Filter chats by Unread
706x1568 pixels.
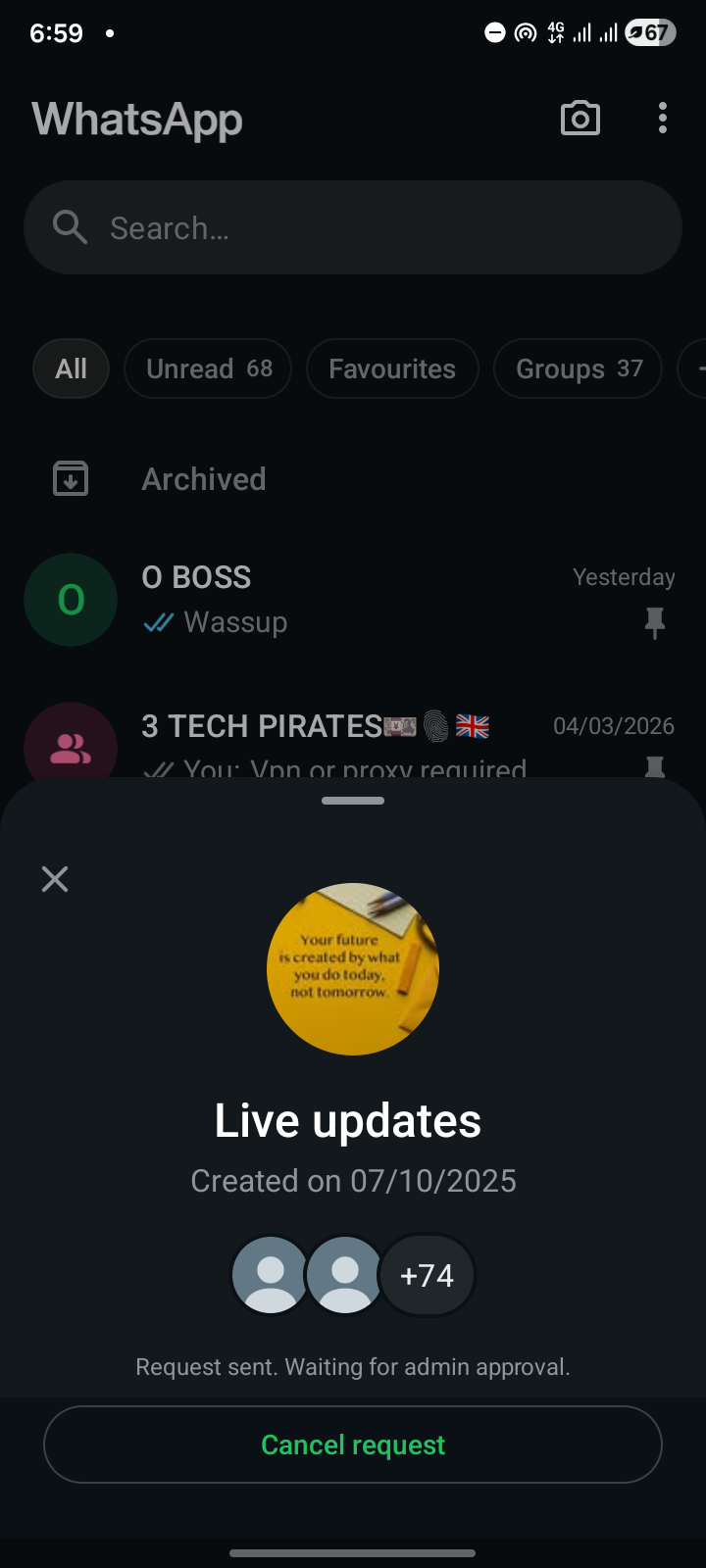click(208, 368)
